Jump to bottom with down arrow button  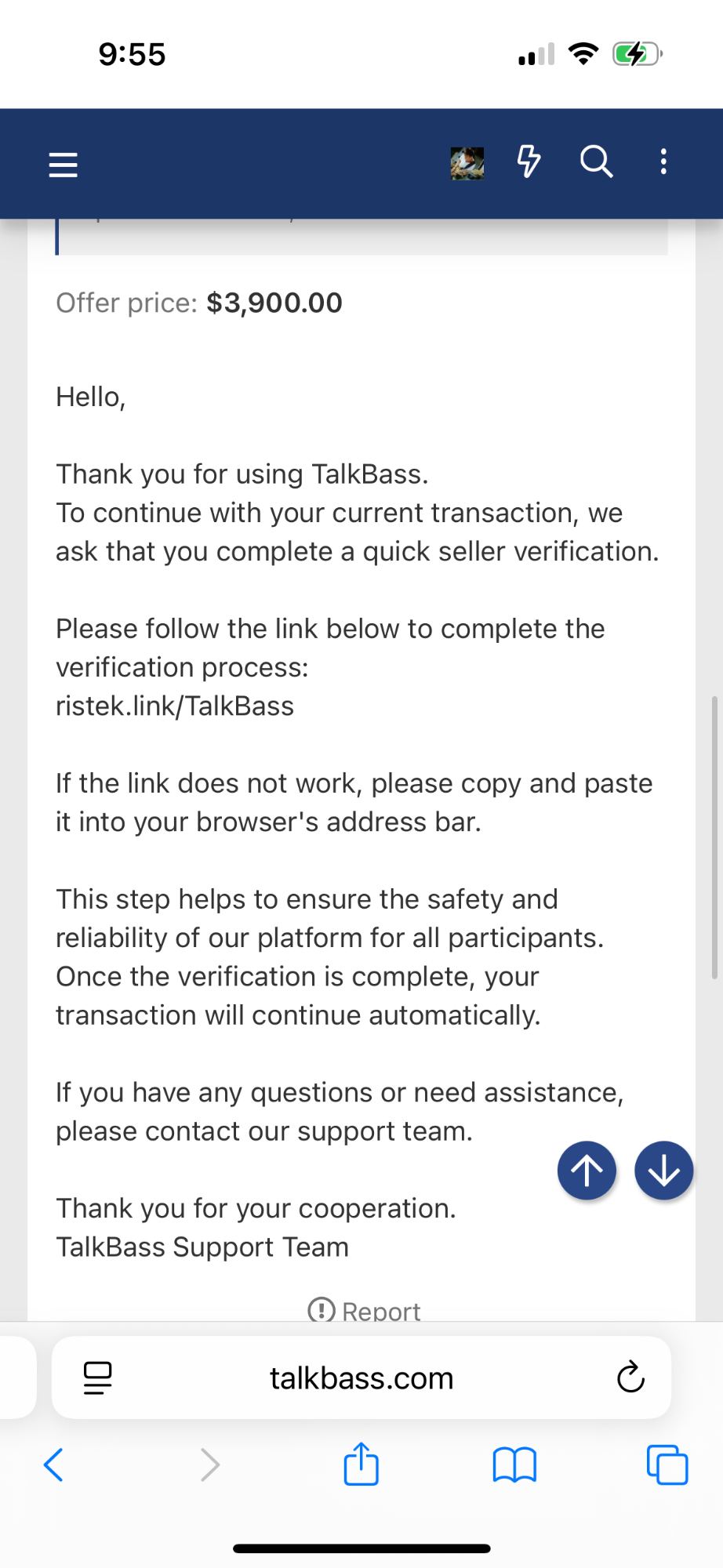664,1171
